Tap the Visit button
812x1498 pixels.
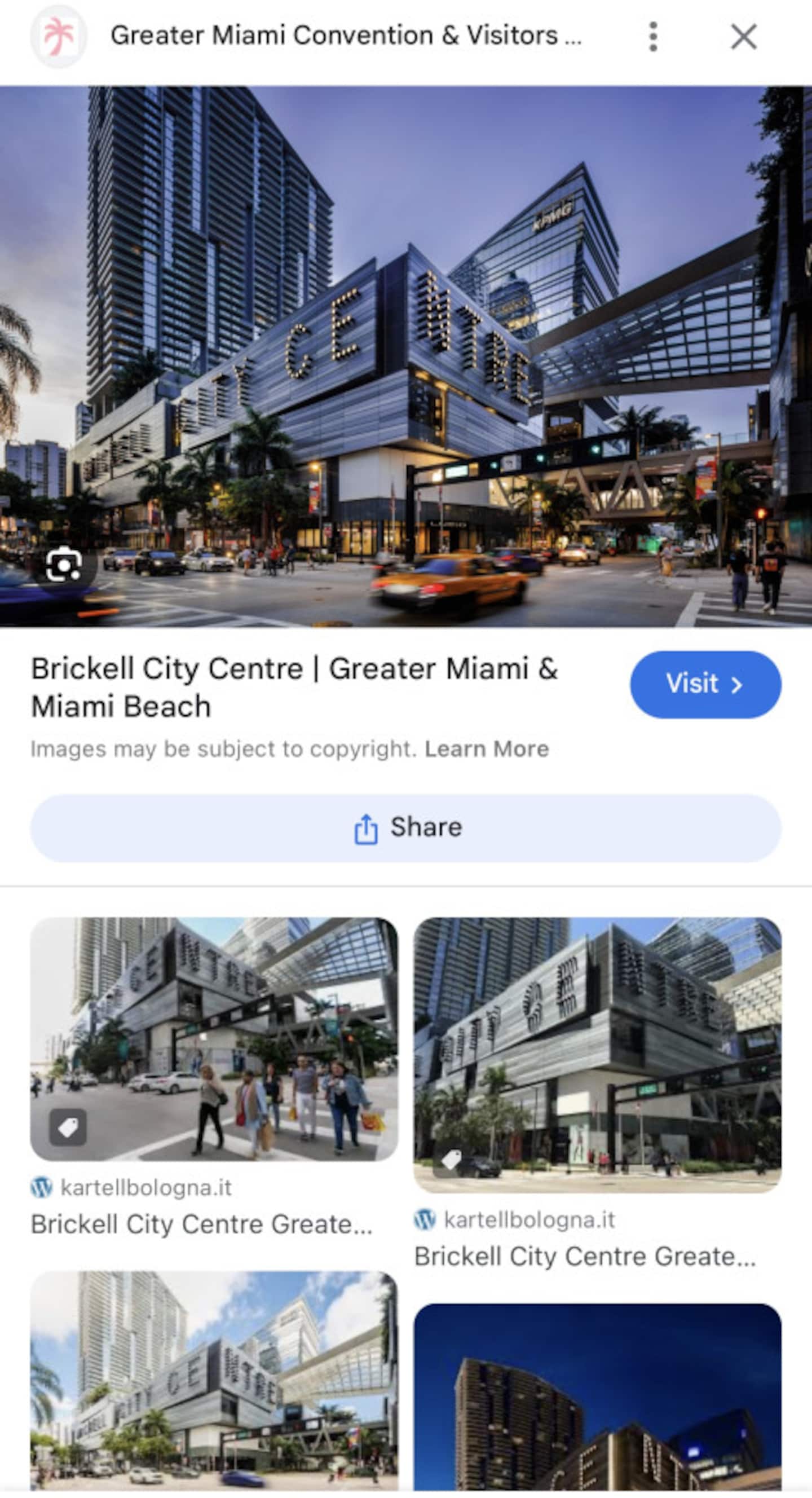click(x=705, y=685)
